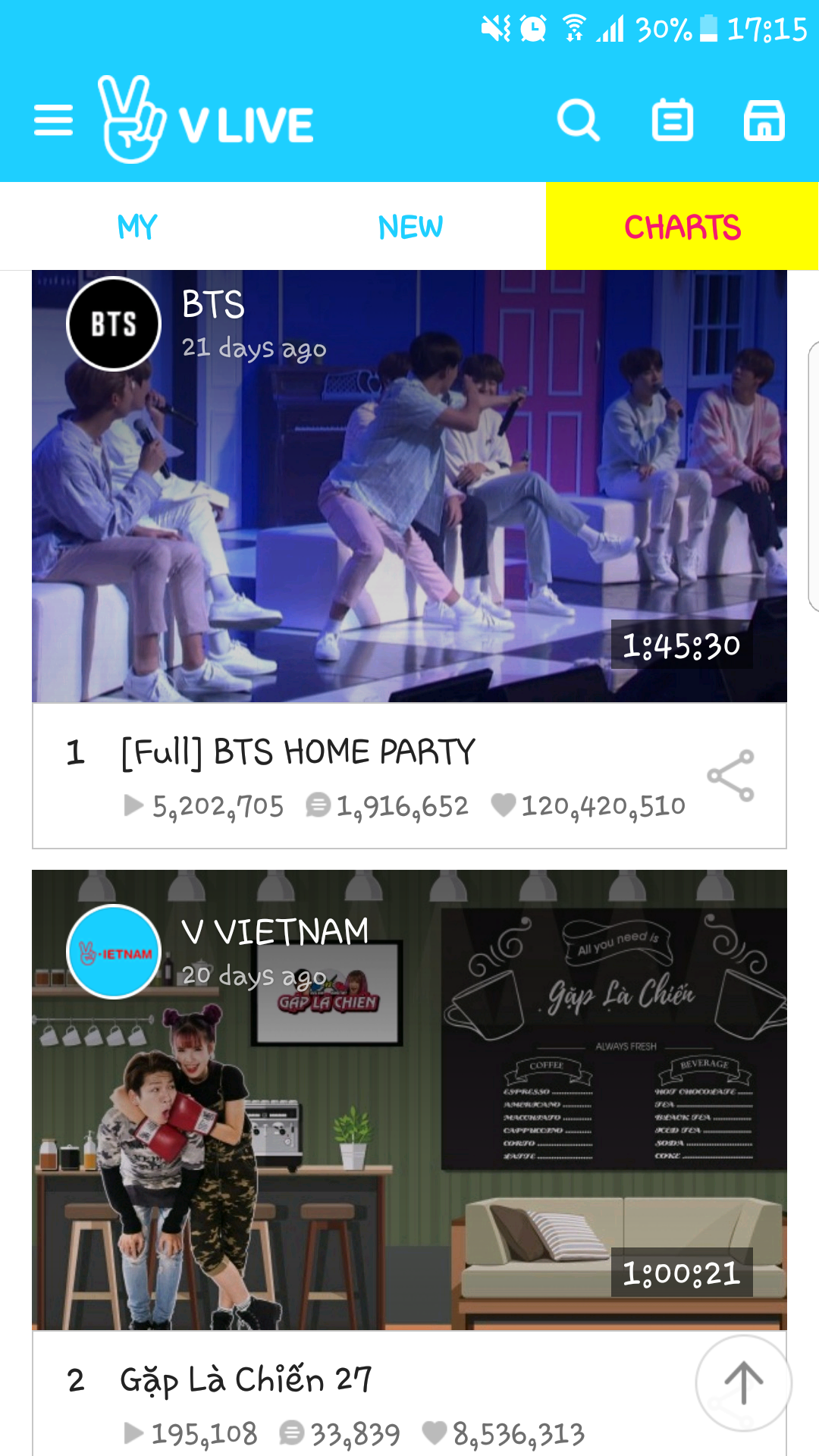Image resolution: width=819 pixels, height=1456 pixels.
Task: Open the schedule calendar icon
Action: [x=672, y=121]
